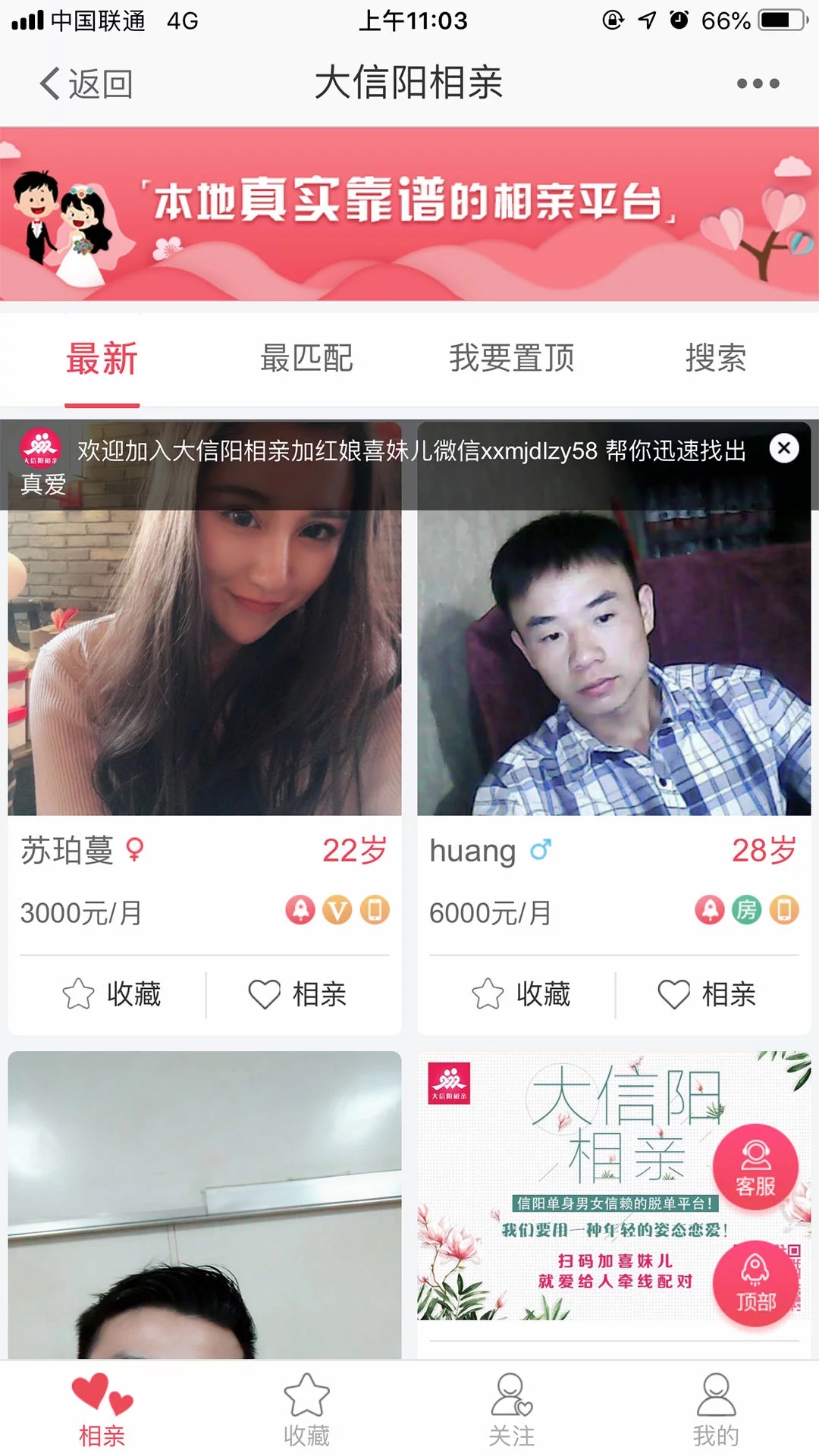Contact 客服 customer service
819x1456 pixels.
755,1168
